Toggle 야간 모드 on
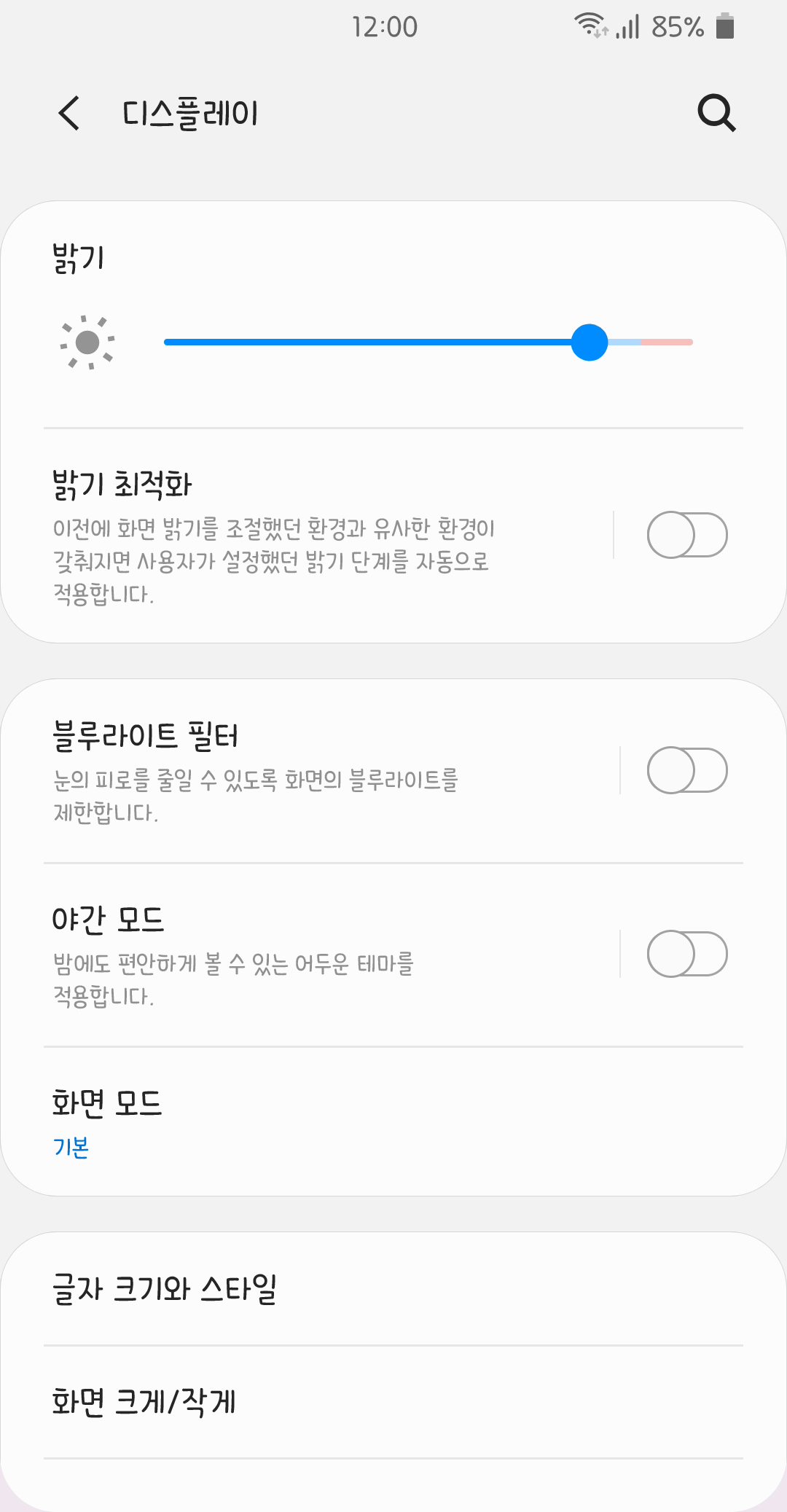The image size is (787, 1512). (686, 954)
